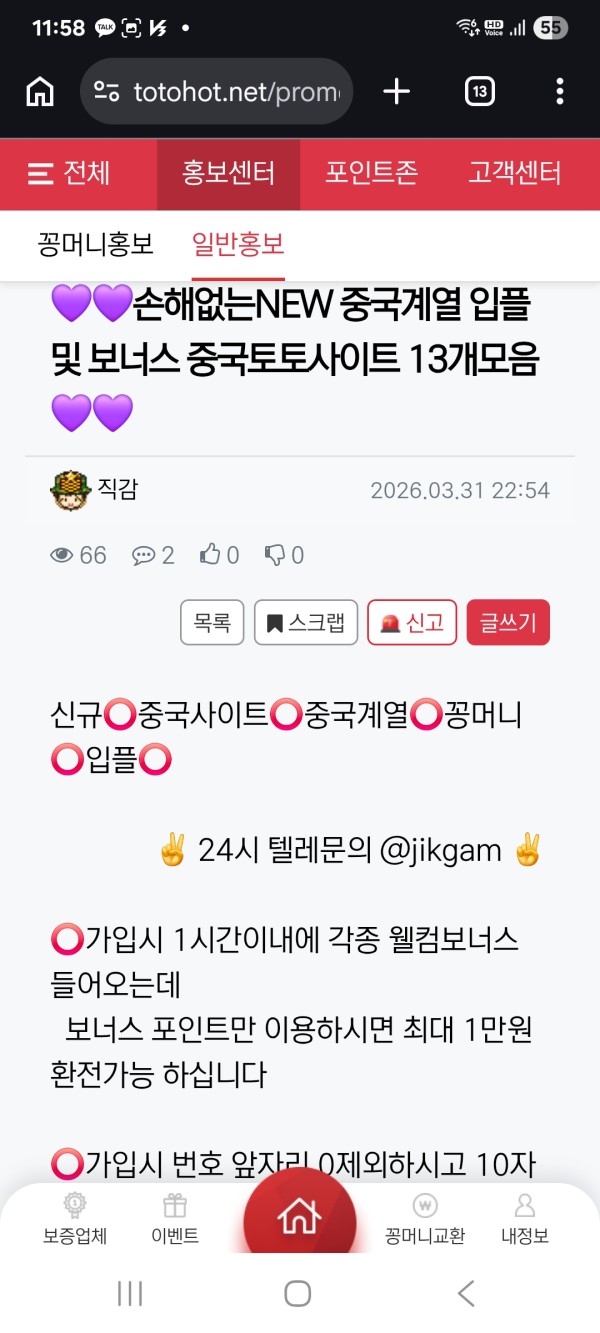Image resolution: width=600 pixels, height=1333 pixels.
Task: Report this post via 신고
Action: pyautogui.click(x=412, y=623)
